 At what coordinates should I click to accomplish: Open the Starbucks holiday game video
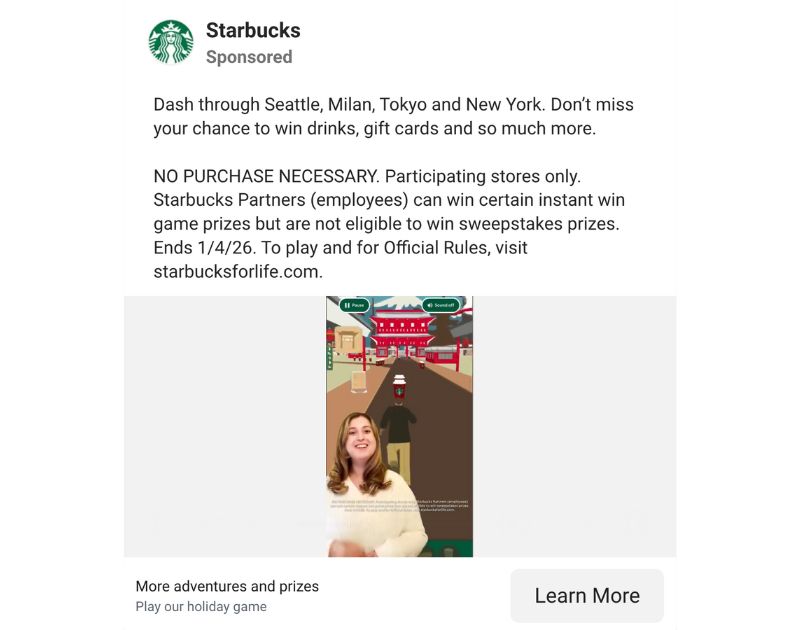tap(399, 426)
